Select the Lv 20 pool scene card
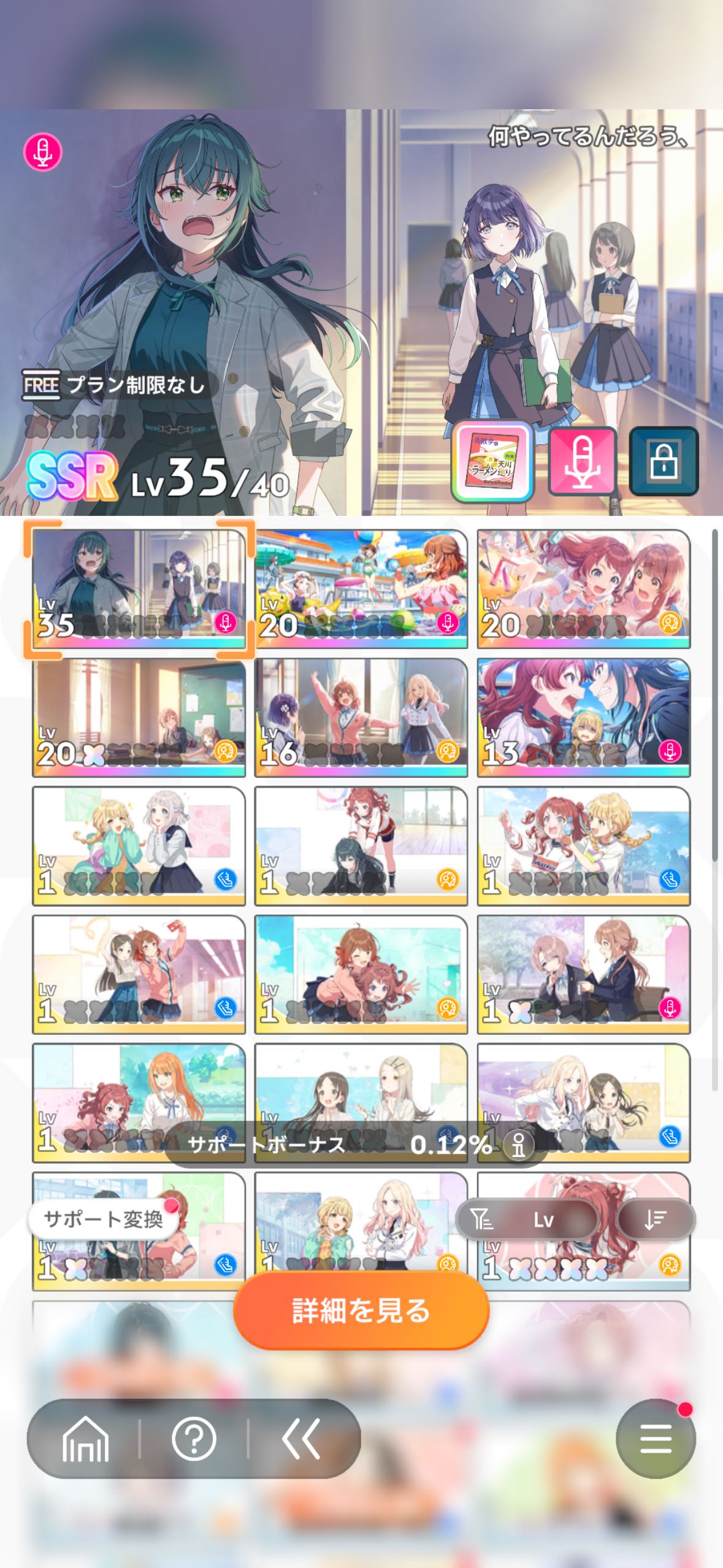Viewport: 723px width, 1568px height. pyautogui.click(x=361, y=589)
